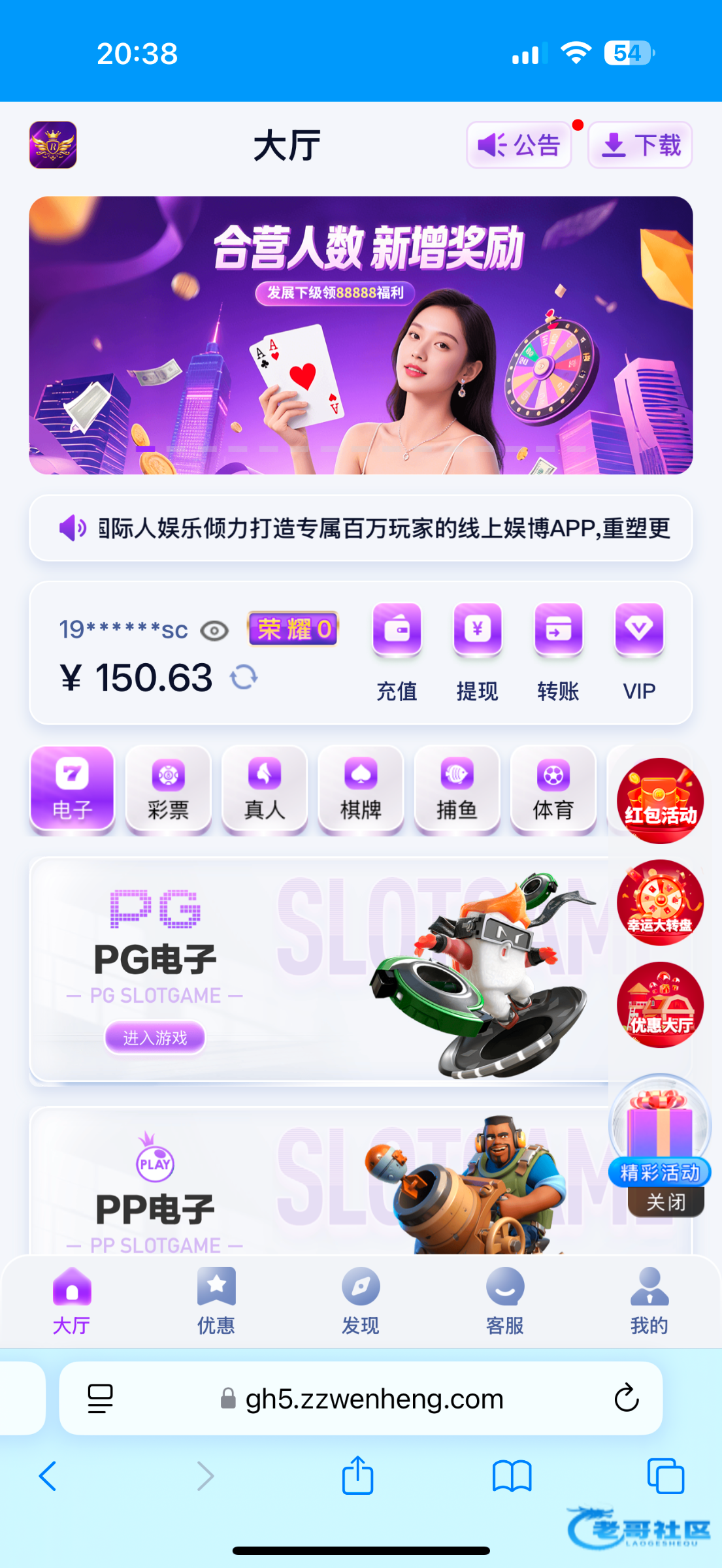Viewport: 722px width, 1568px height.
Task: Open 转账 transfer
Action: click(x=558, y=651)
